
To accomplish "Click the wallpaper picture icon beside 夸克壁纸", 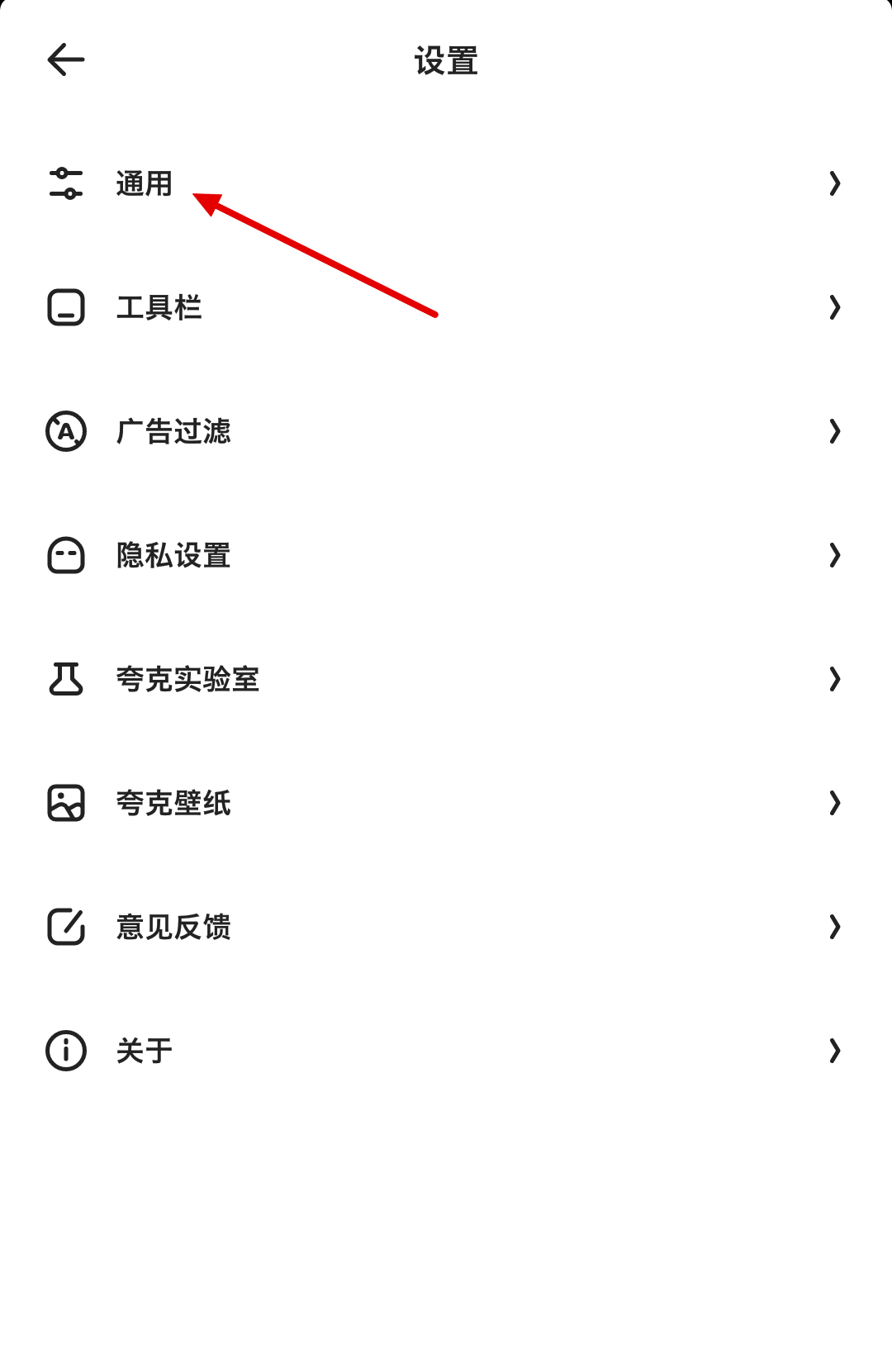I will coord(65,803).
